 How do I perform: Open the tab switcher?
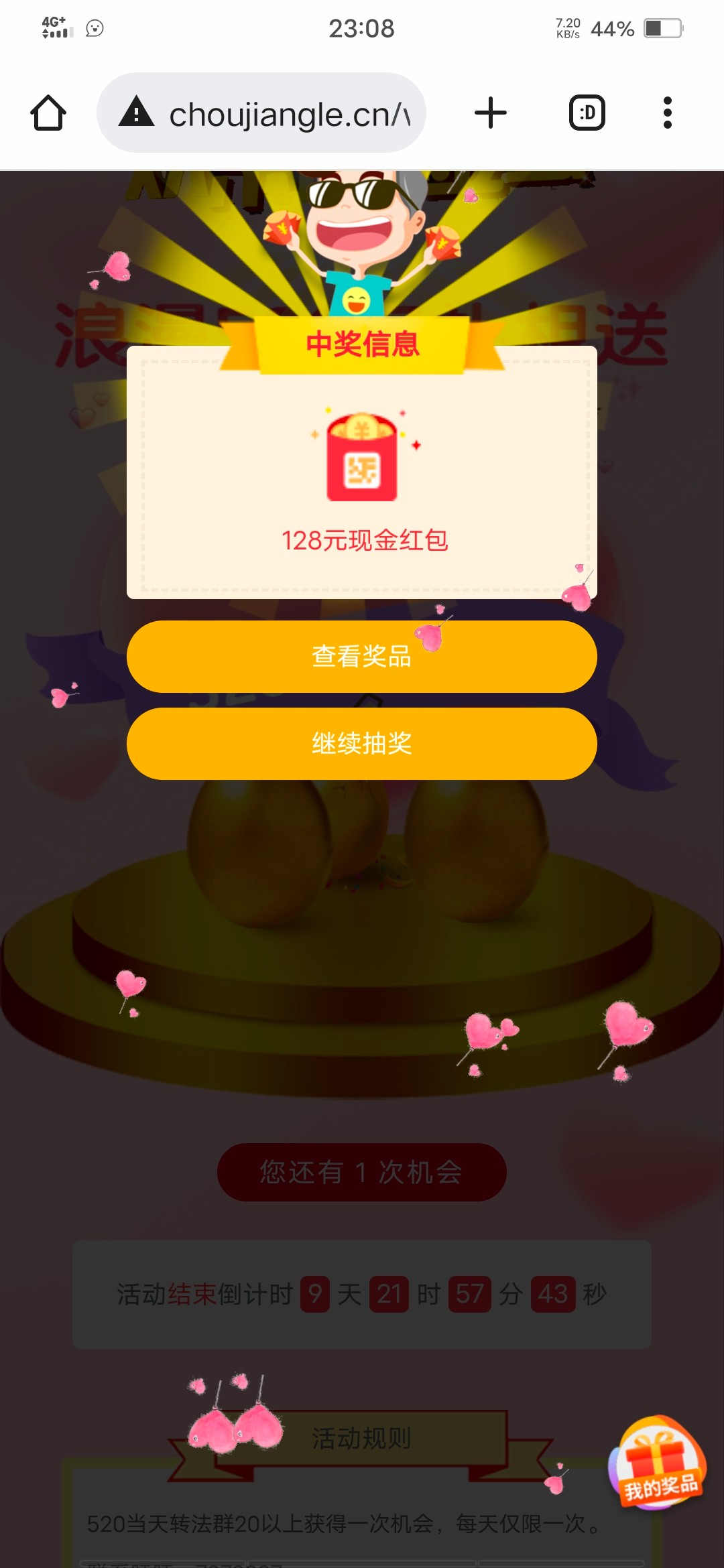point(587,113)
